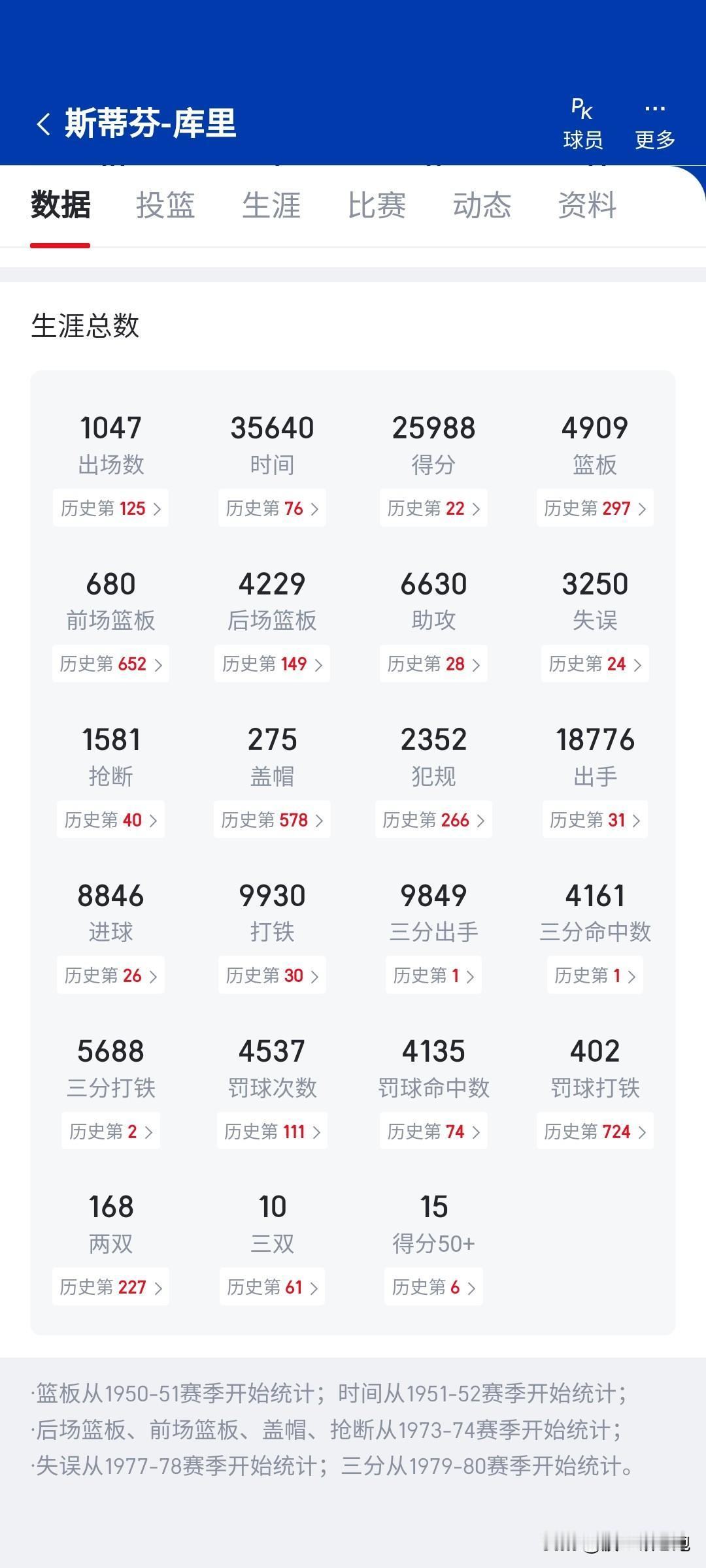This screenshot has height=1568, width=706.
Task: View the 三双 历史第61 ranking list
Action: pyautogui.click(x=272, y=1286)
